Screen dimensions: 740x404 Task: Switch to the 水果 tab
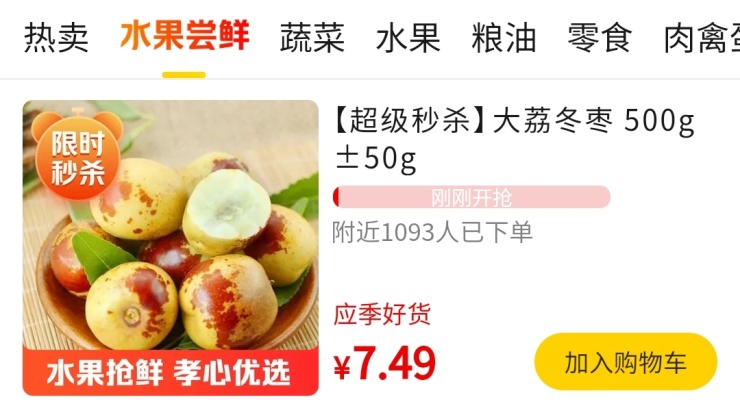click(x=408, y=37)
